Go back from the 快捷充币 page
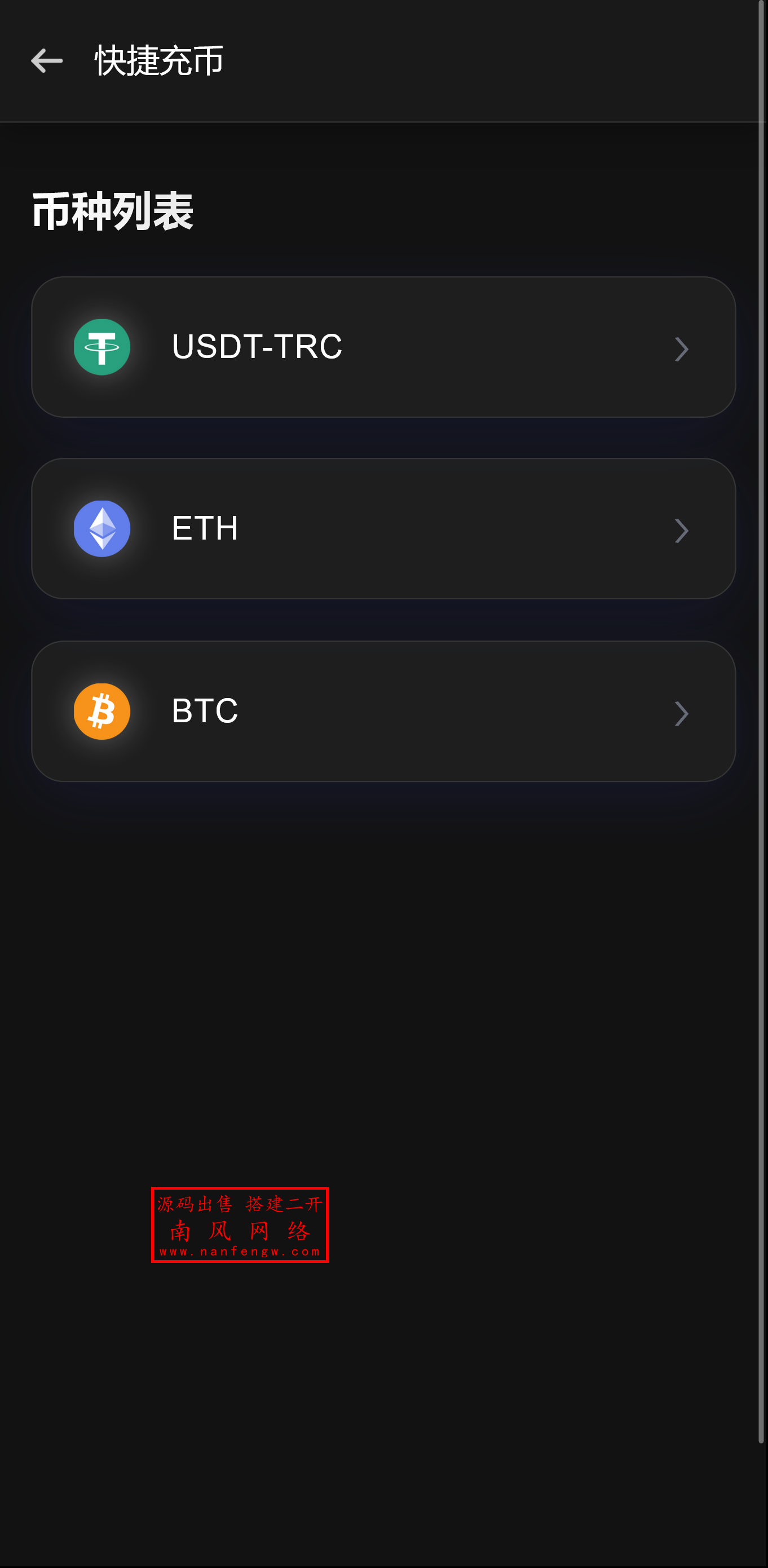This screenshot has width=768, height=1568. pyautogui.click(x=47, y=61)
